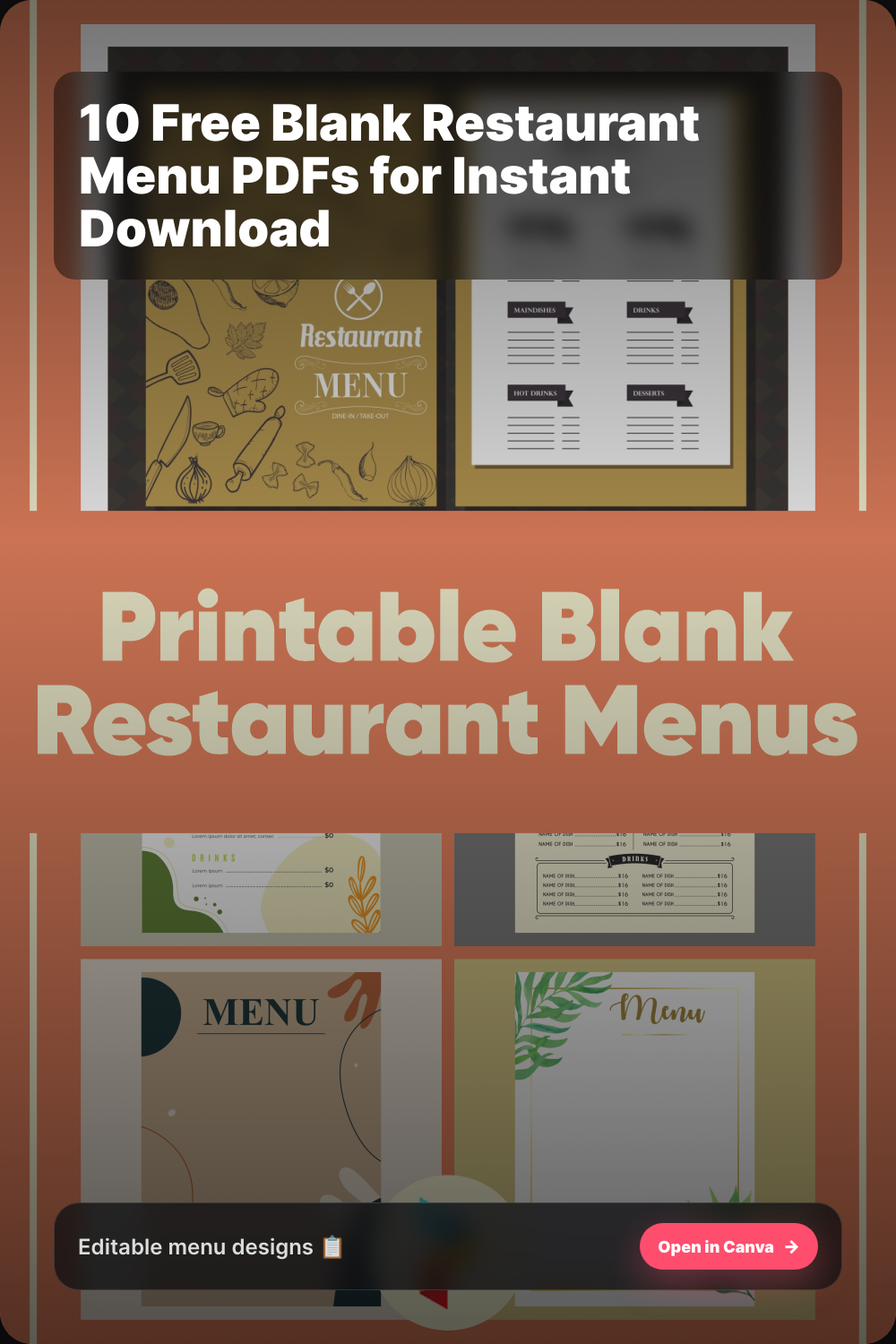
Task: Tap the Open in Canva button
Action: (728, 1246)
